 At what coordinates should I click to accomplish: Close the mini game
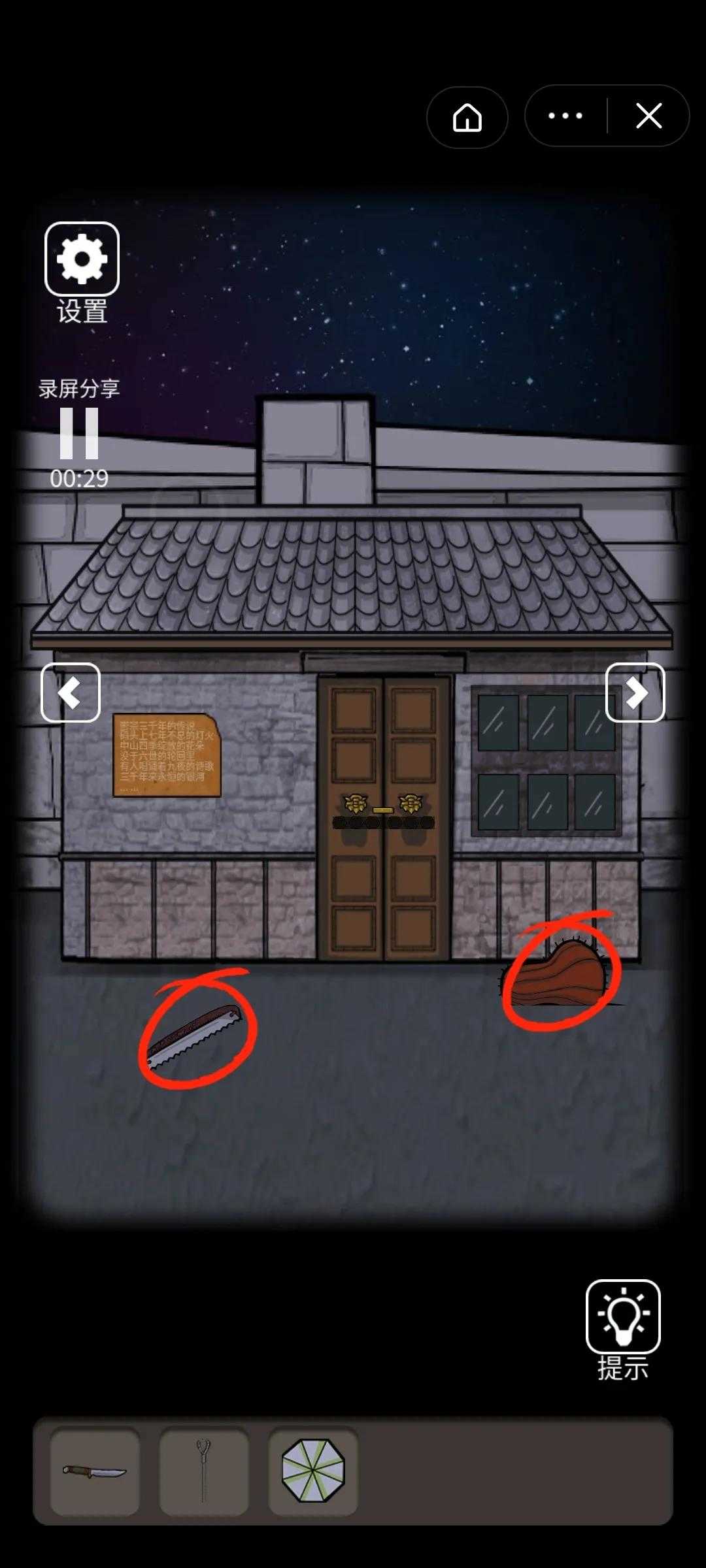coord(648,116)
